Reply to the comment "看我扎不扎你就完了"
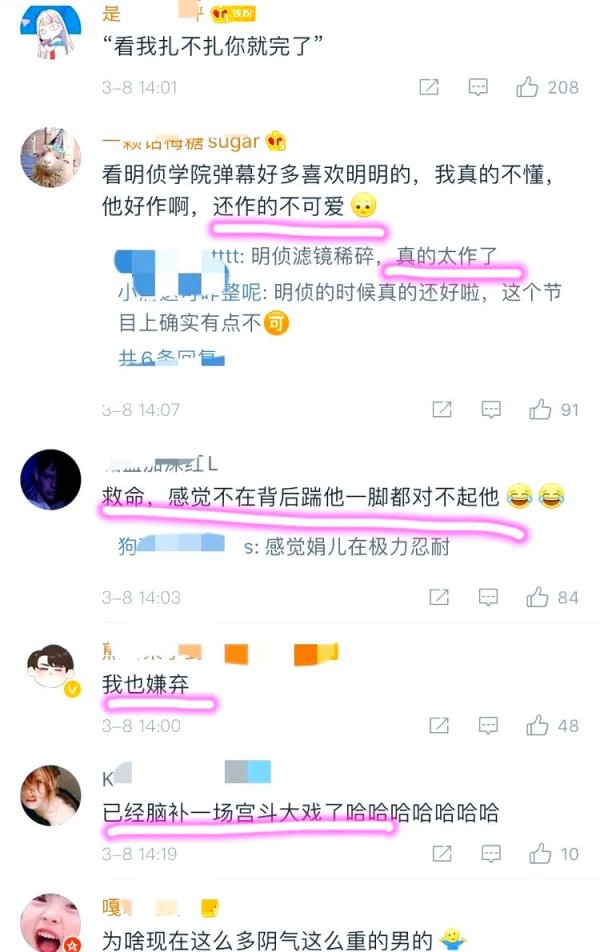 479,88
